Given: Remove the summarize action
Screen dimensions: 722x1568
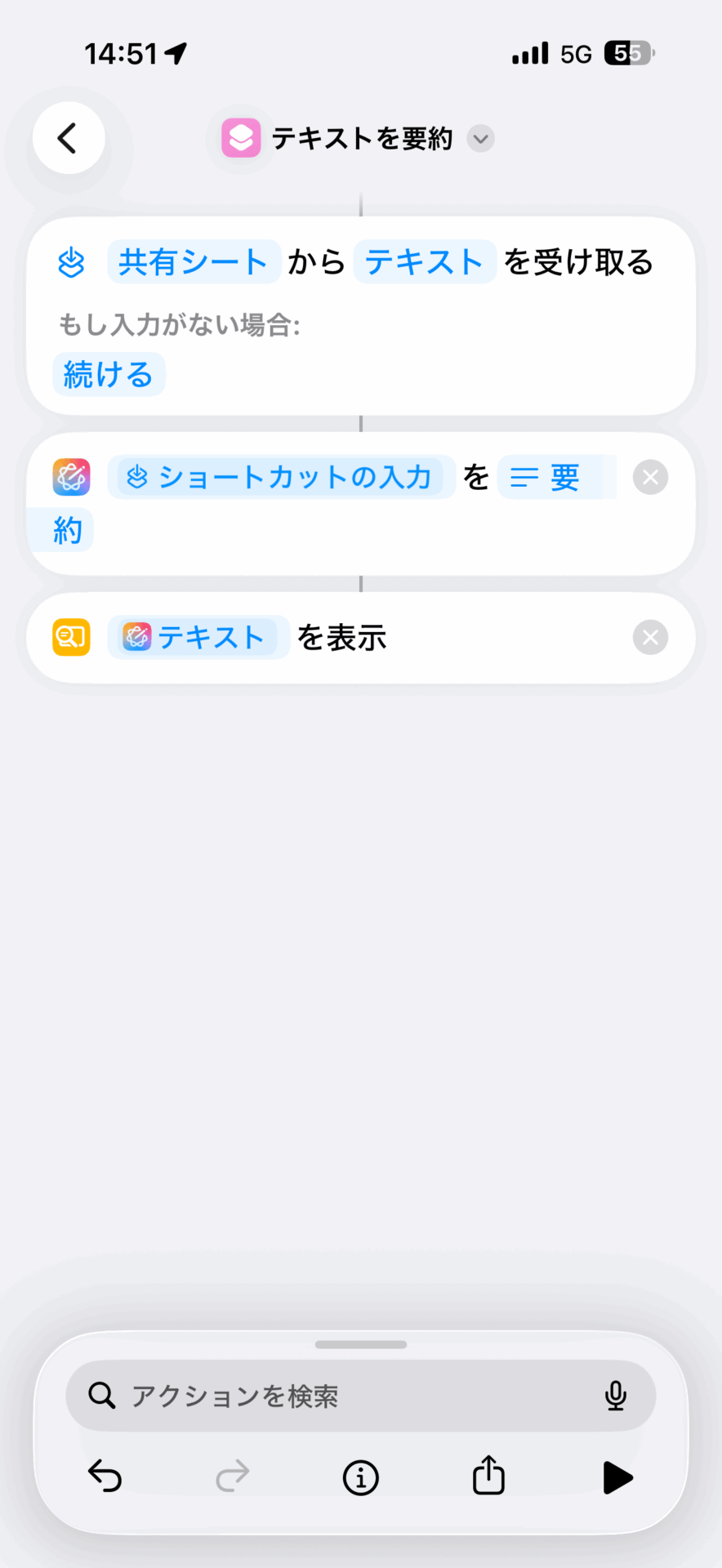Looking at the screenshot, I should [650, 478].
